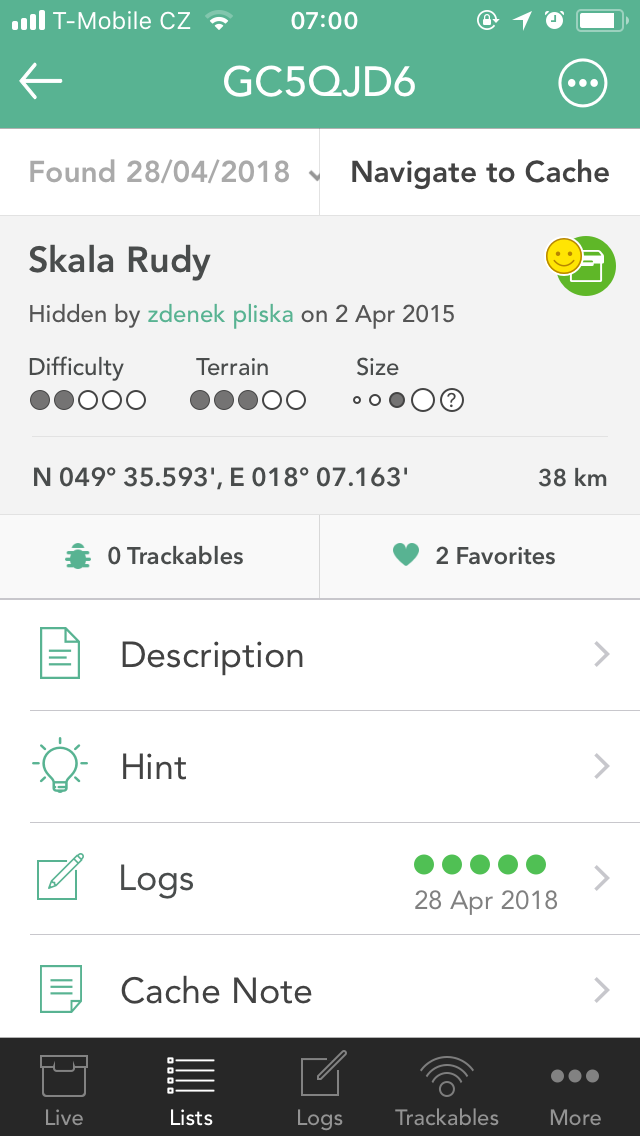This screenshot has width=640, height=1136.
Task: Open the Cache Note row
Action: point(320,990)
